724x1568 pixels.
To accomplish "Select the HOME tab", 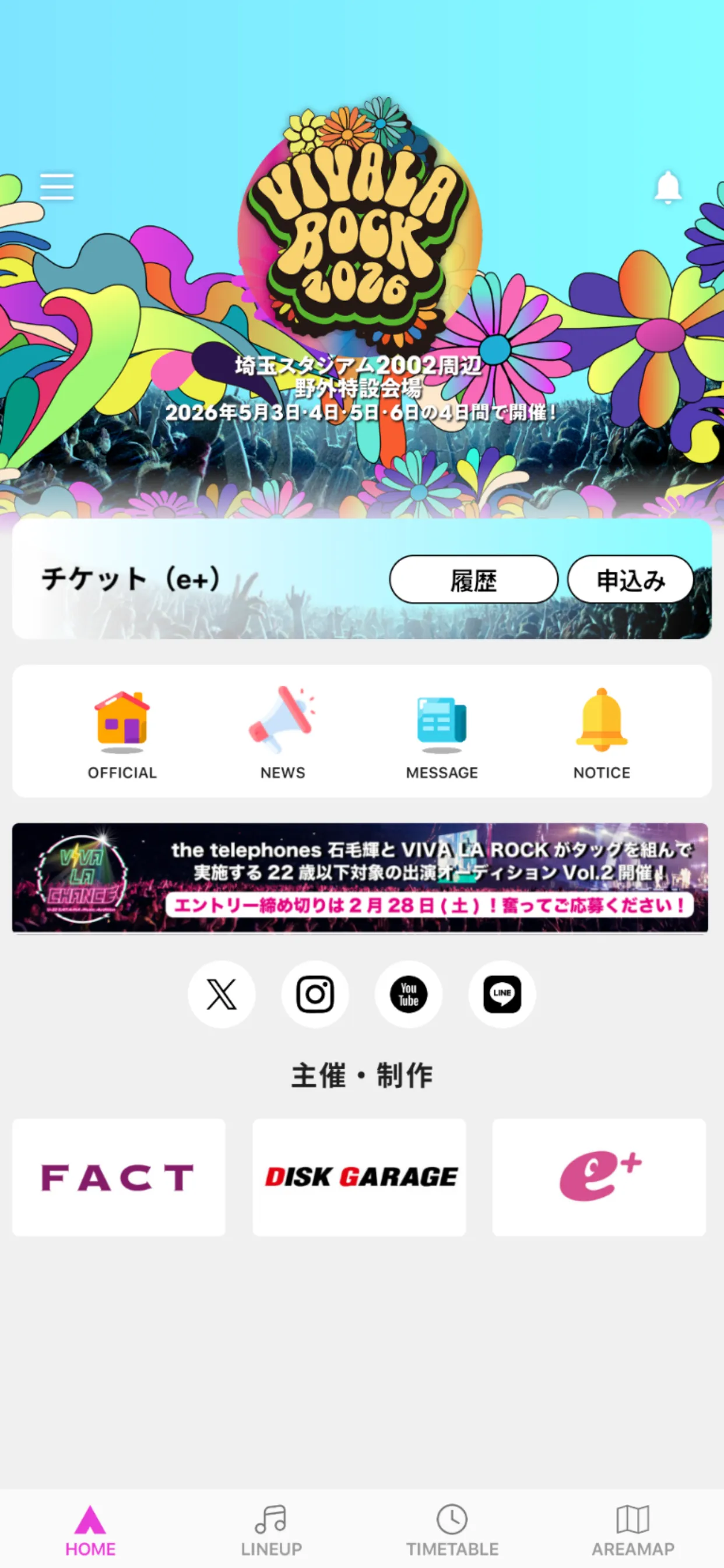I will click(x=90, y=1530).
